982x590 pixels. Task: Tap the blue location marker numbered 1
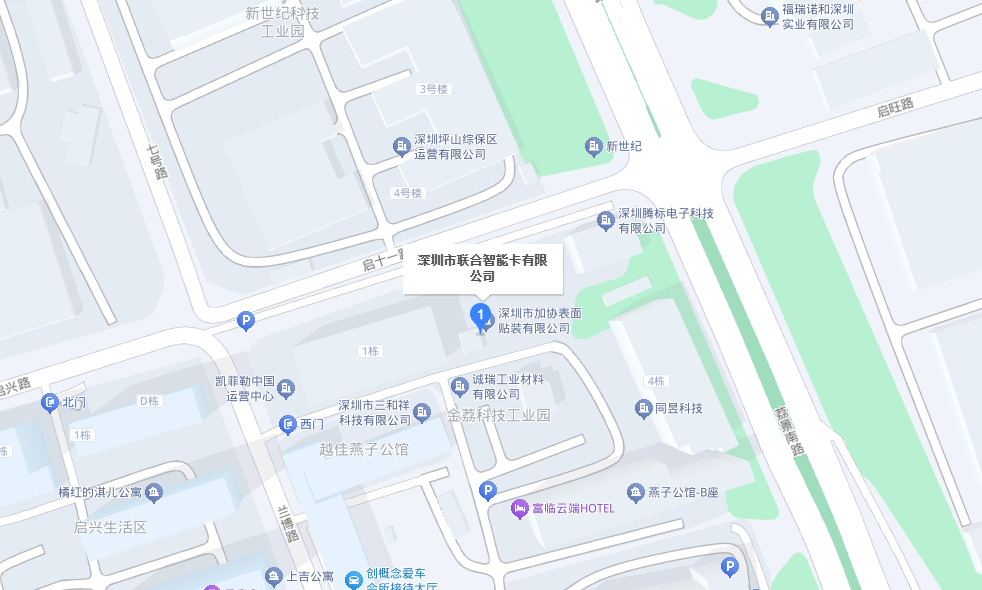point(481,317)
